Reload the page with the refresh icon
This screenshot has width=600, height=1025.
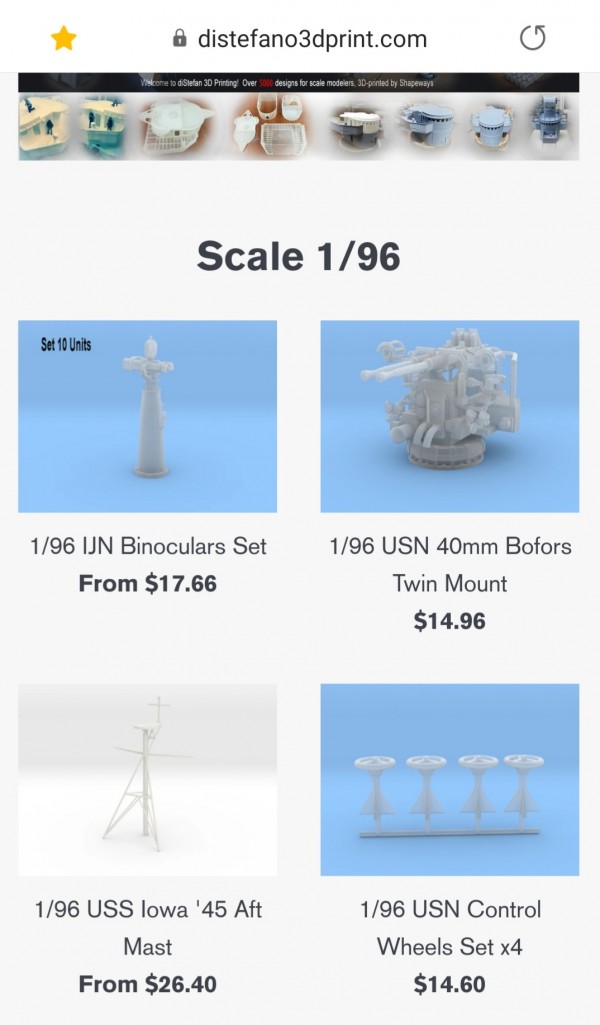click(533, 39)
